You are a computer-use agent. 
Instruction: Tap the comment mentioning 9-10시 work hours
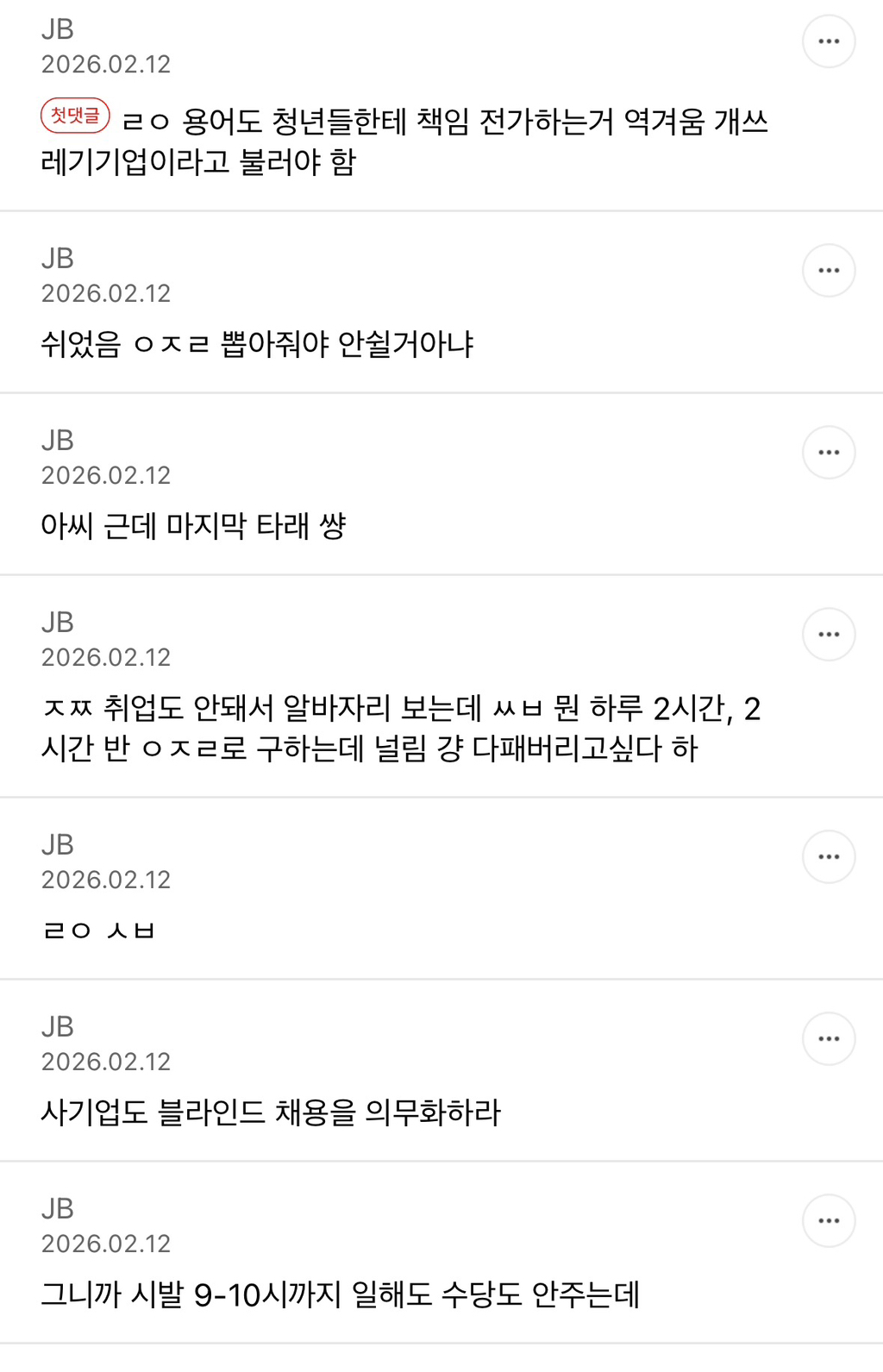[x=345, y=1292]
